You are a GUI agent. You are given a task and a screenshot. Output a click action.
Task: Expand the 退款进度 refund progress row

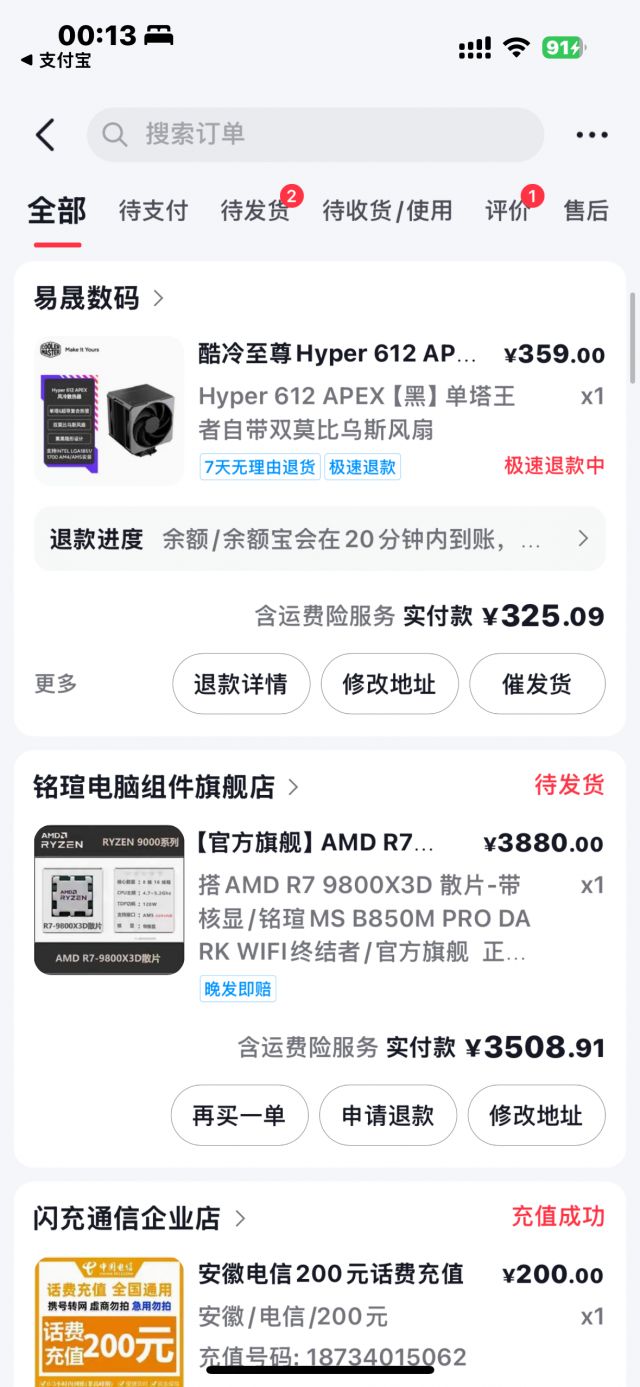pos(320,539)
